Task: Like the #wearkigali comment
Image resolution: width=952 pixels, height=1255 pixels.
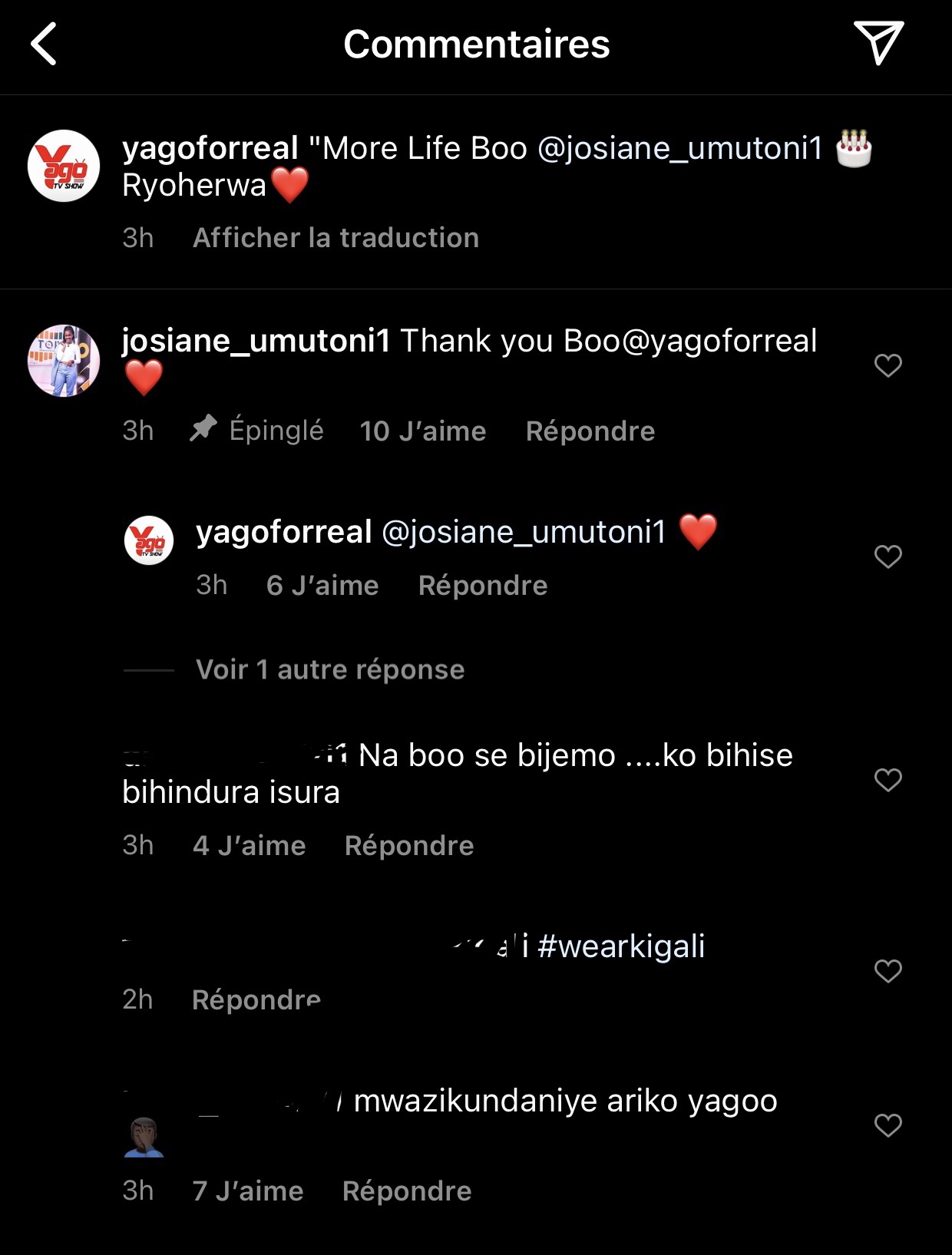Action: tap(888, 972)
